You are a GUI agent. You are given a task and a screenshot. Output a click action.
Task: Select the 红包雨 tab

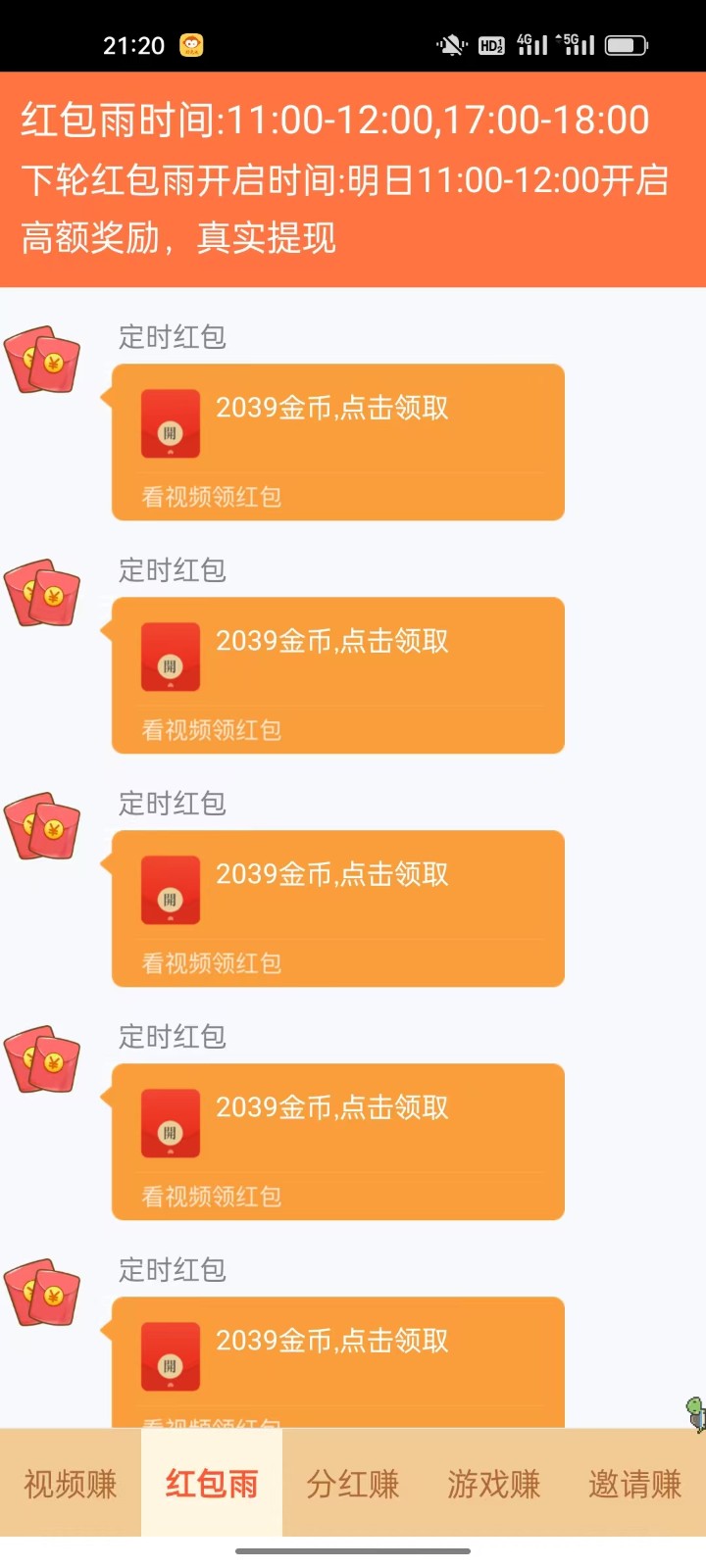click(212, 1484)
